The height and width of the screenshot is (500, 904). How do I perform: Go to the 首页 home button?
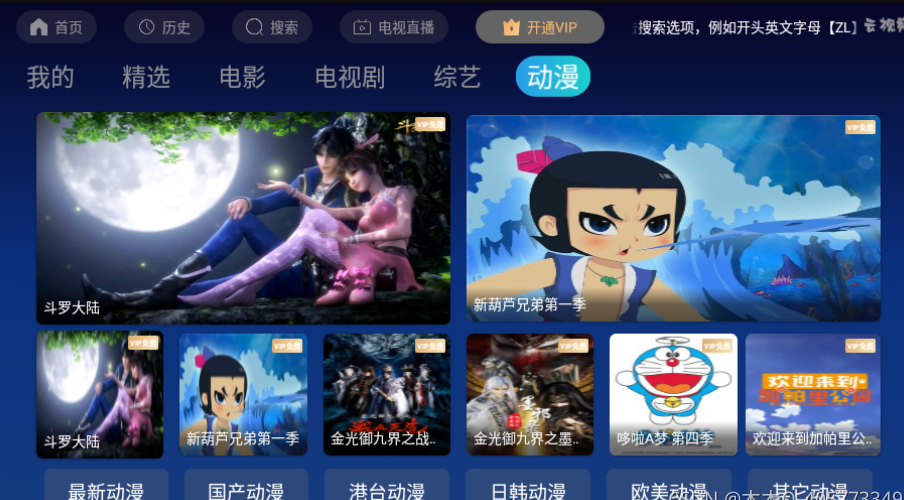click(x=56, y=27)
